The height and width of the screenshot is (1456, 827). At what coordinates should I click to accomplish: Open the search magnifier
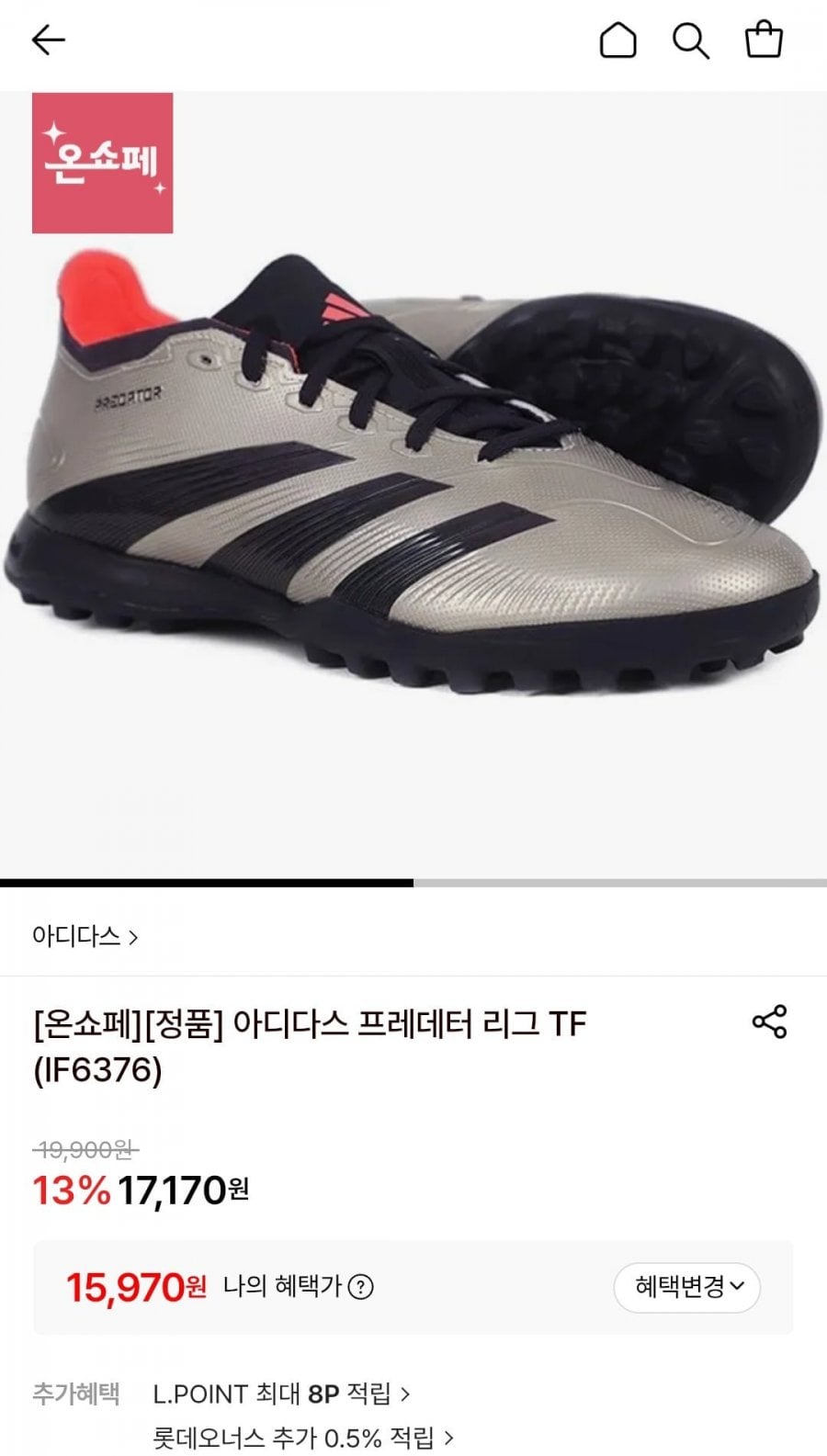[690, 40]
